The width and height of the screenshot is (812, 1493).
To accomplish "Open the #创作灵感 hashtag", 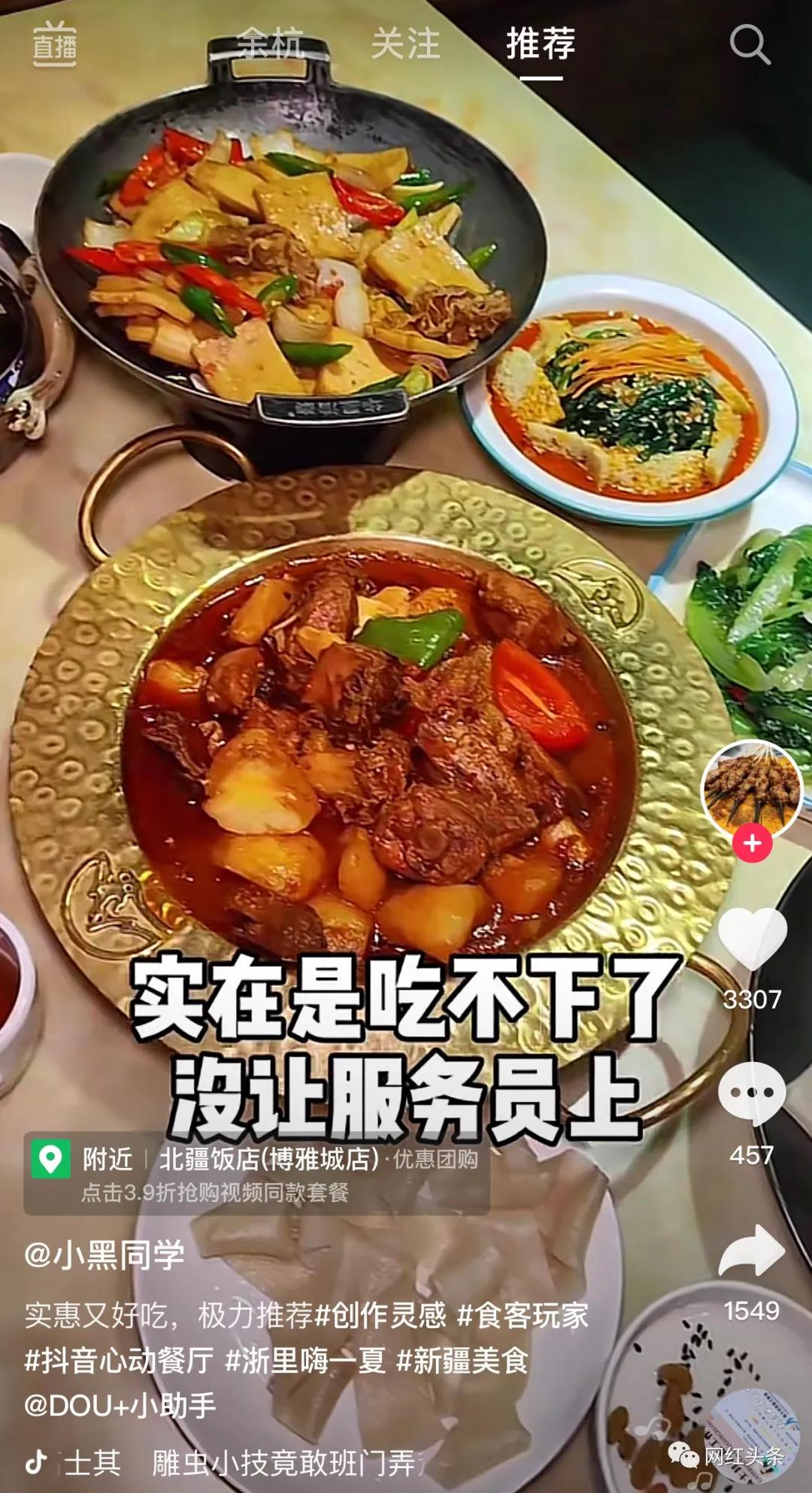I will (x=380, y=1316).
